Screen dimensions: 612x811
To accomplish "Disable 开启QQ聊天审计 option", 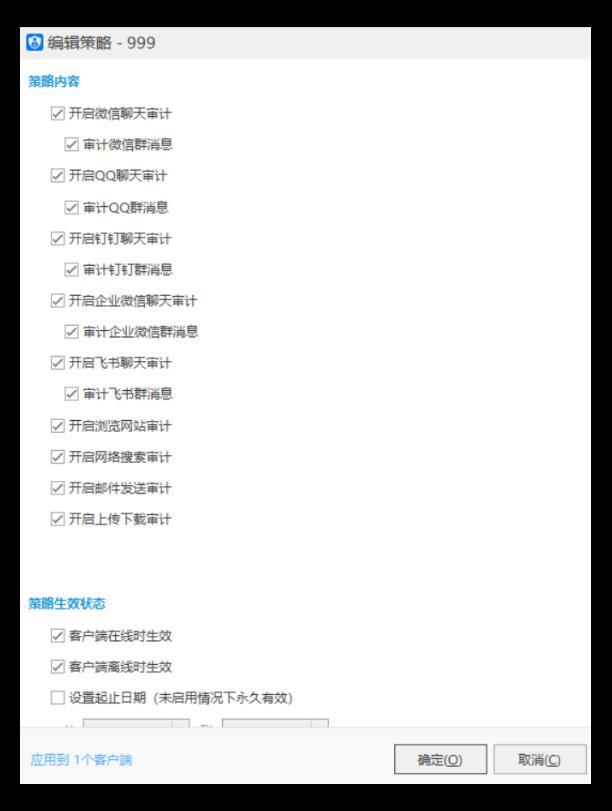I will pyautogui.click(x=57, y=176).
